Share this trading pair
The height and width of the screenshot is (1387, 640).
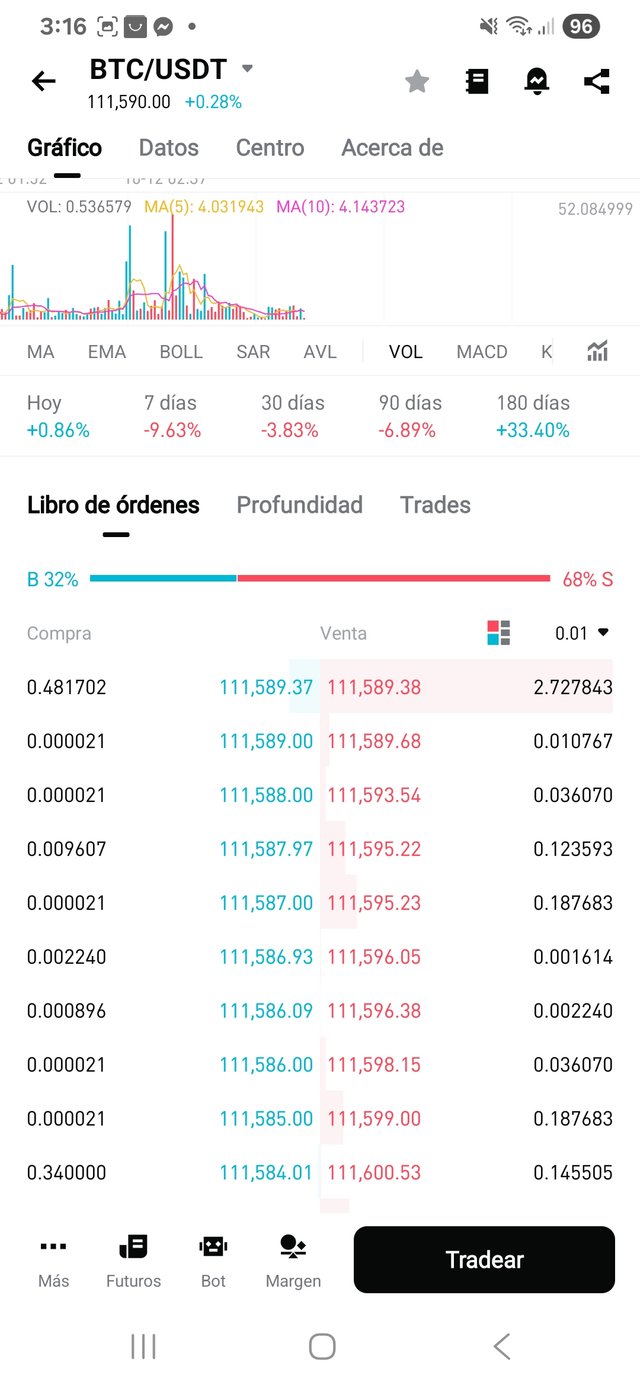597,82
